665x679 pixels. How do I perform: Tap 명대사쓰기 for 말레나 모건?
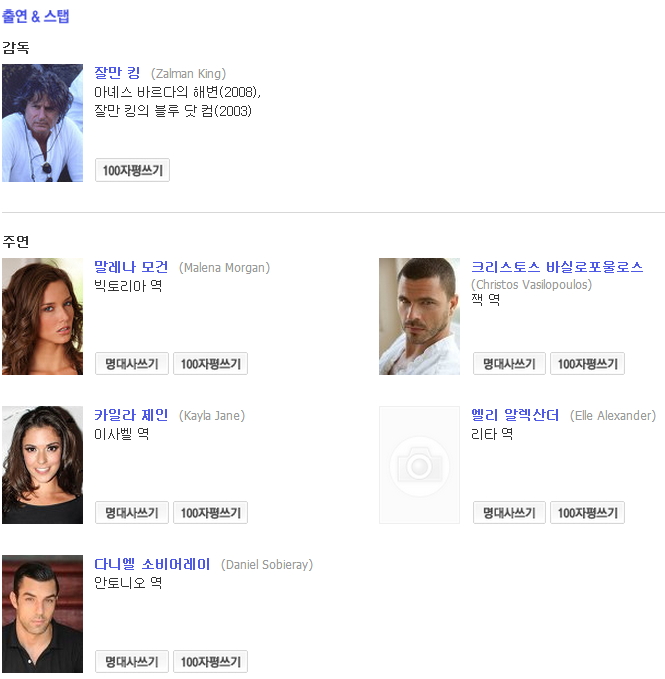click(132, 364)
